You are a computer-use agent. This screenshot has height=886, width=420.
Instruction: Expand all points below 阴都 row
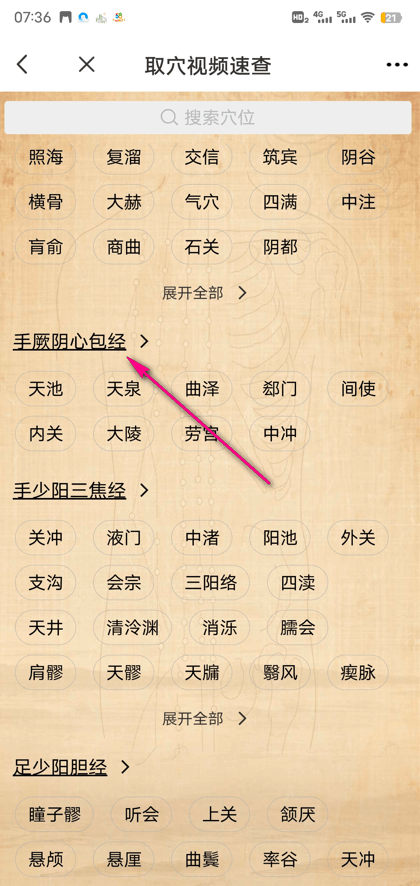(205, 293)
